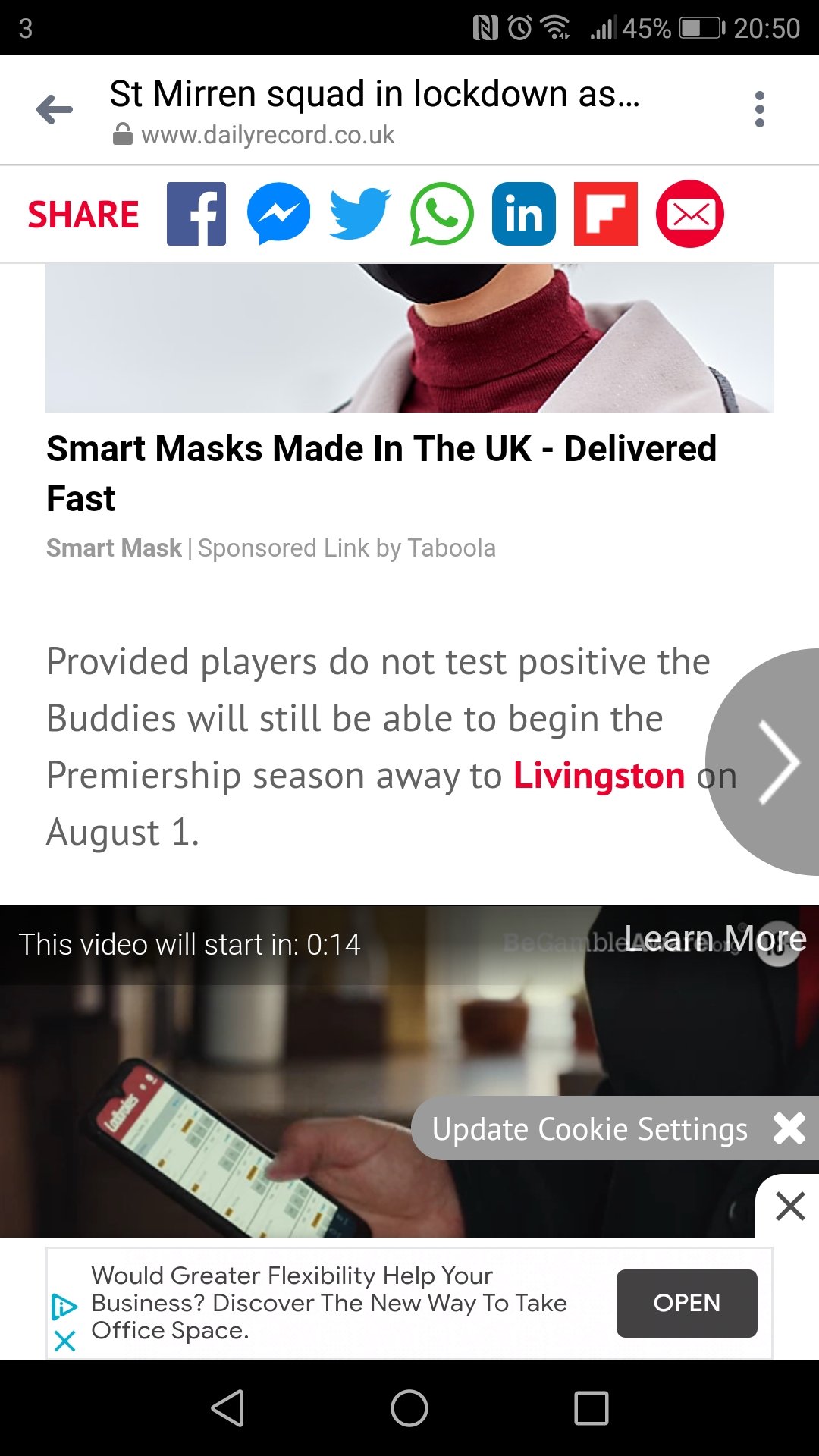Open the AdChoices info icon

(64, 1307)
